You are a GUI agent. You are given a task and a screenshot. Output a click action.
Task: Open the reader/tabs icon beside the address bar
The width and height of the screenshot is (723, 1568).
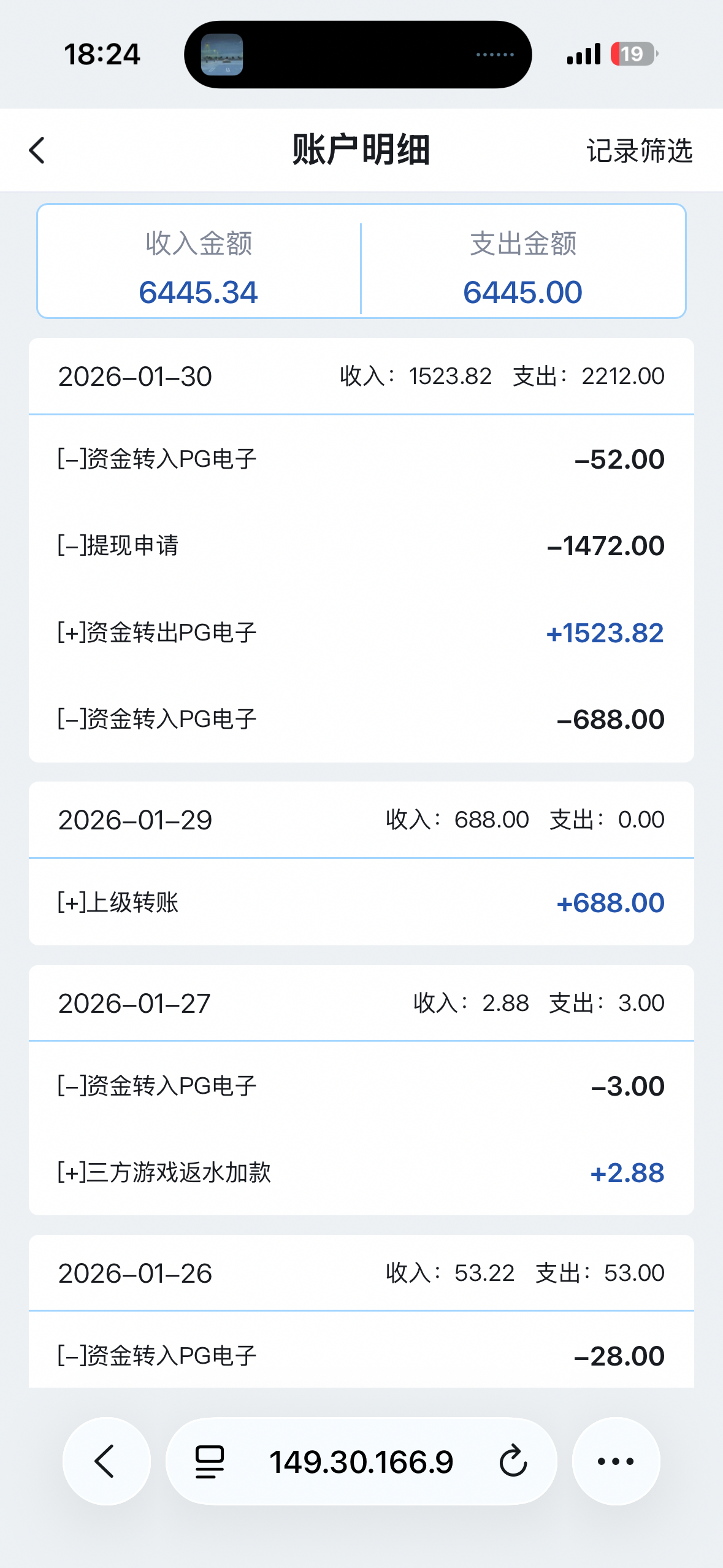tap(207, 1461)
